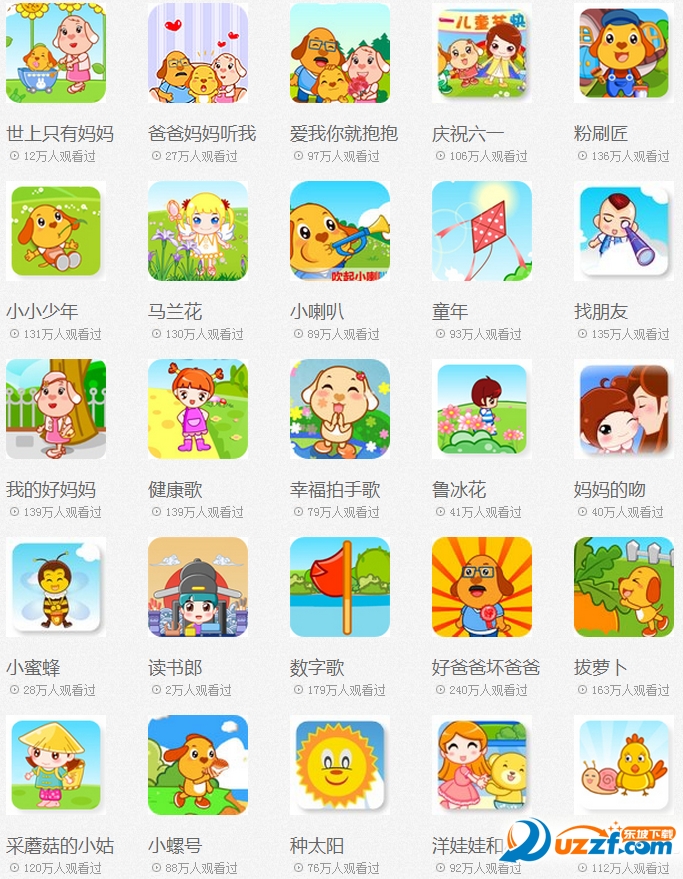The width and height of the screenshot is (683, 879).
Task: Open 我的好妈妈 video
Action: click(56, 409)
